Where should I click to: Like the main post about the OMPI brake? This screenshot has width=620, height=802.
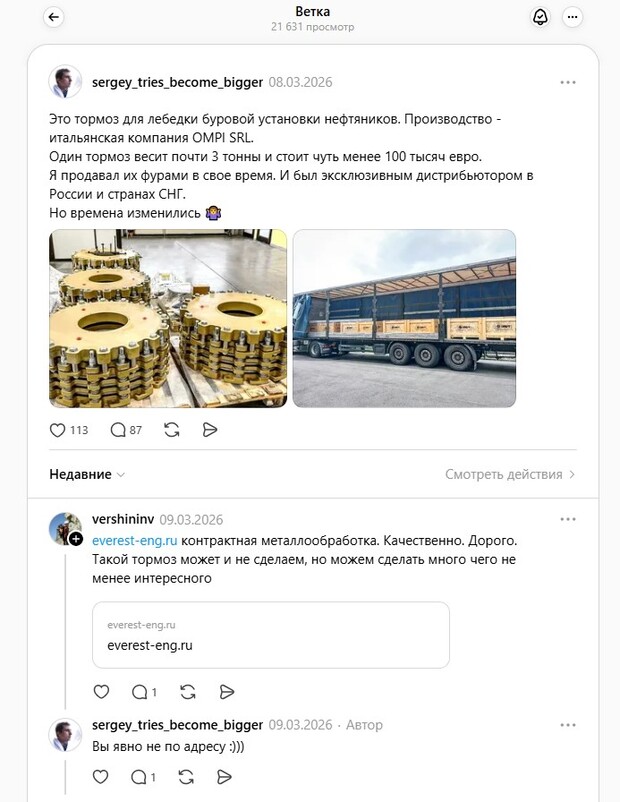point(58,430)
